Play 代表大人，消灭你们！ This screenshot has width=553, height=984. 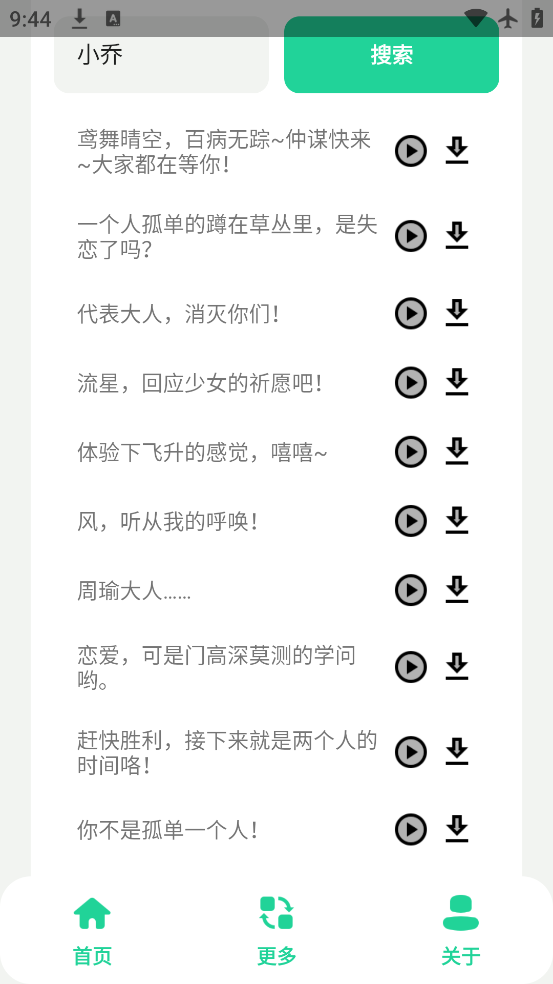(411, 313)
